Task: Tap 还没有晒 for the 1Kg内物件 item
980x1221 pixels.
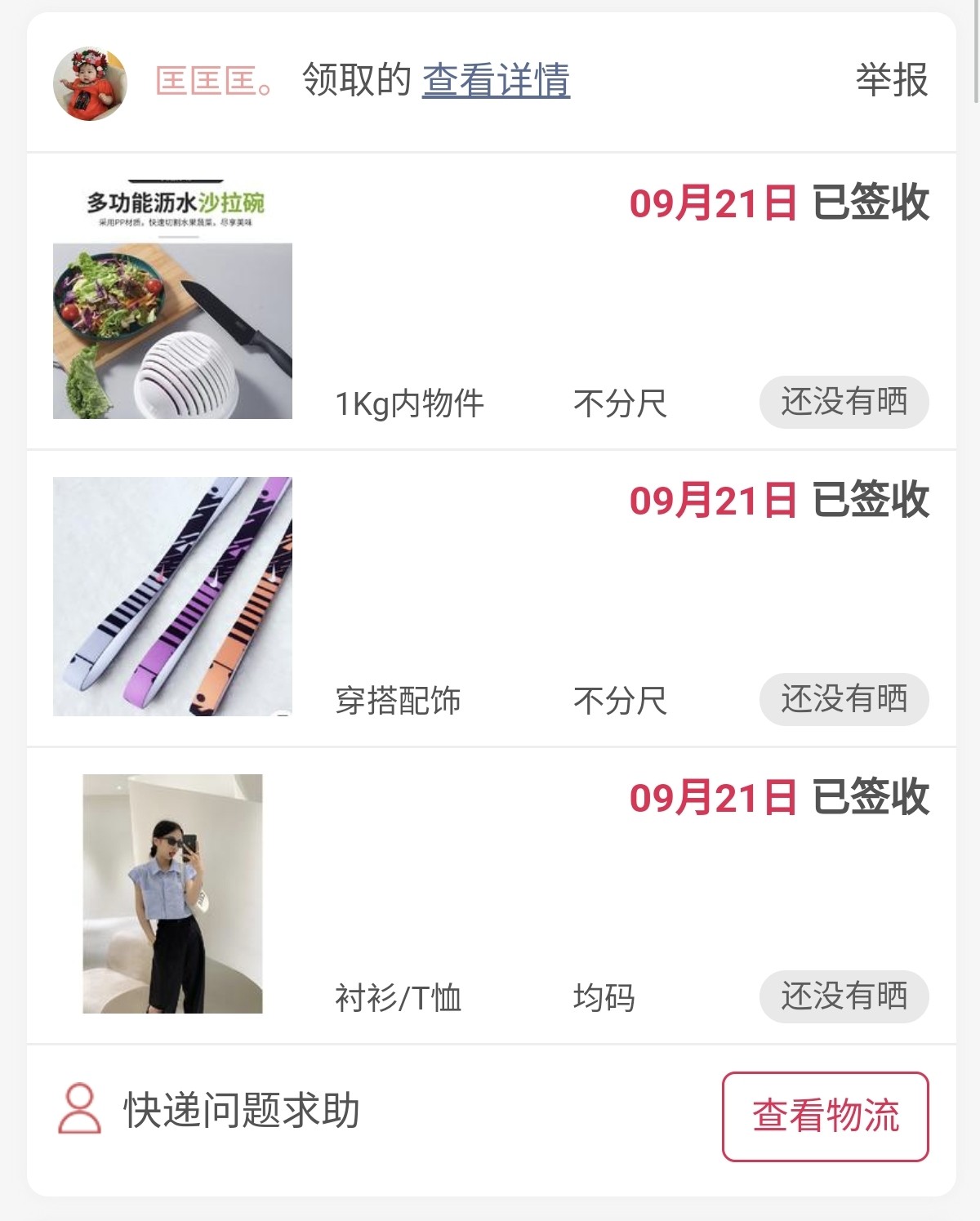Action: (x=844, y=402)
